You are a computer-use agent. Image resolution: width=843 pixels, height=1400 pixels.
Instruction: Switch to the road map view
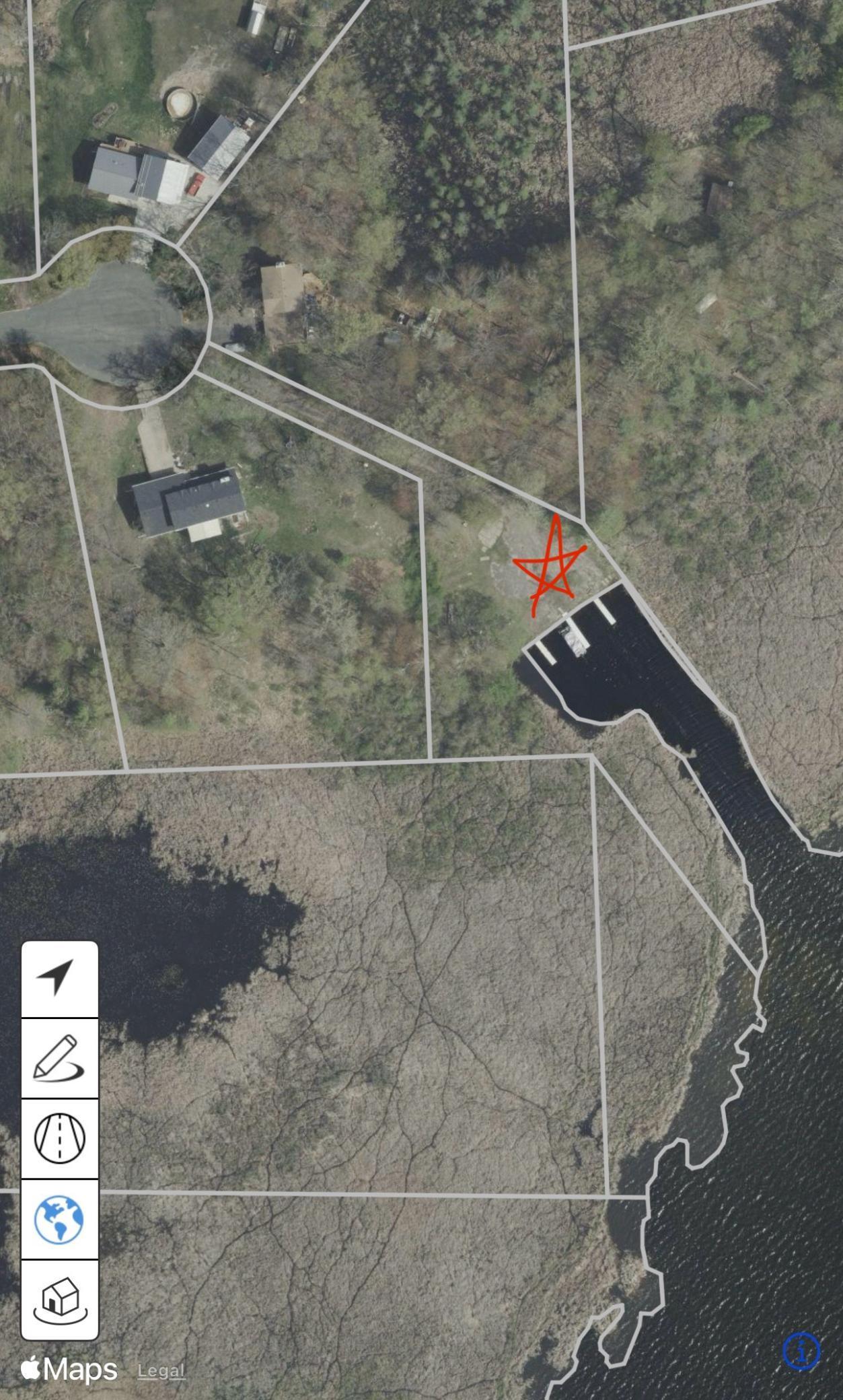pos(59,1138)
